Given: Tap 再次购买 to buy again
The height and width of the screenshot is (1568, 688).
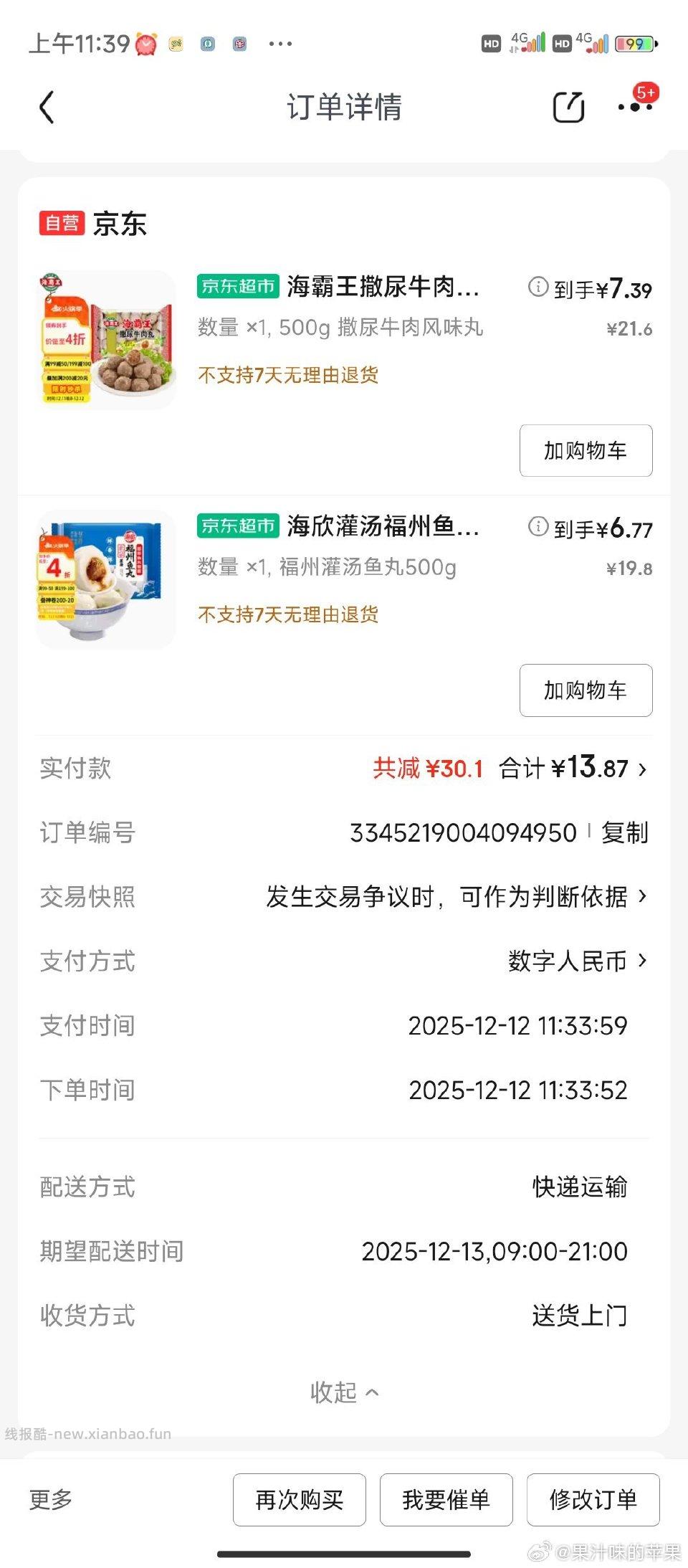Looking at the screenshot, I should coord(298,1499).
